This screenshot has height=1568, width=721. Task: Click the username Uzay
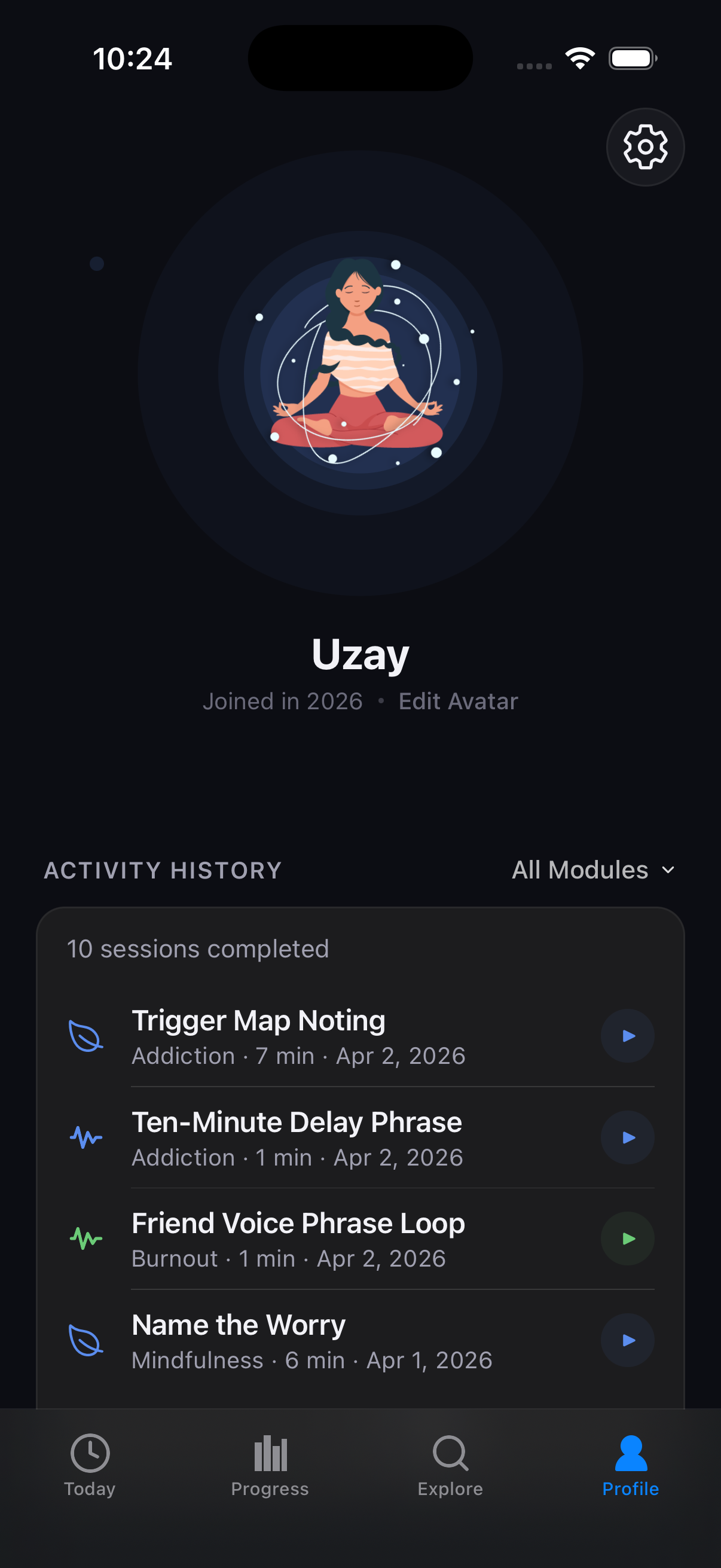360,654
